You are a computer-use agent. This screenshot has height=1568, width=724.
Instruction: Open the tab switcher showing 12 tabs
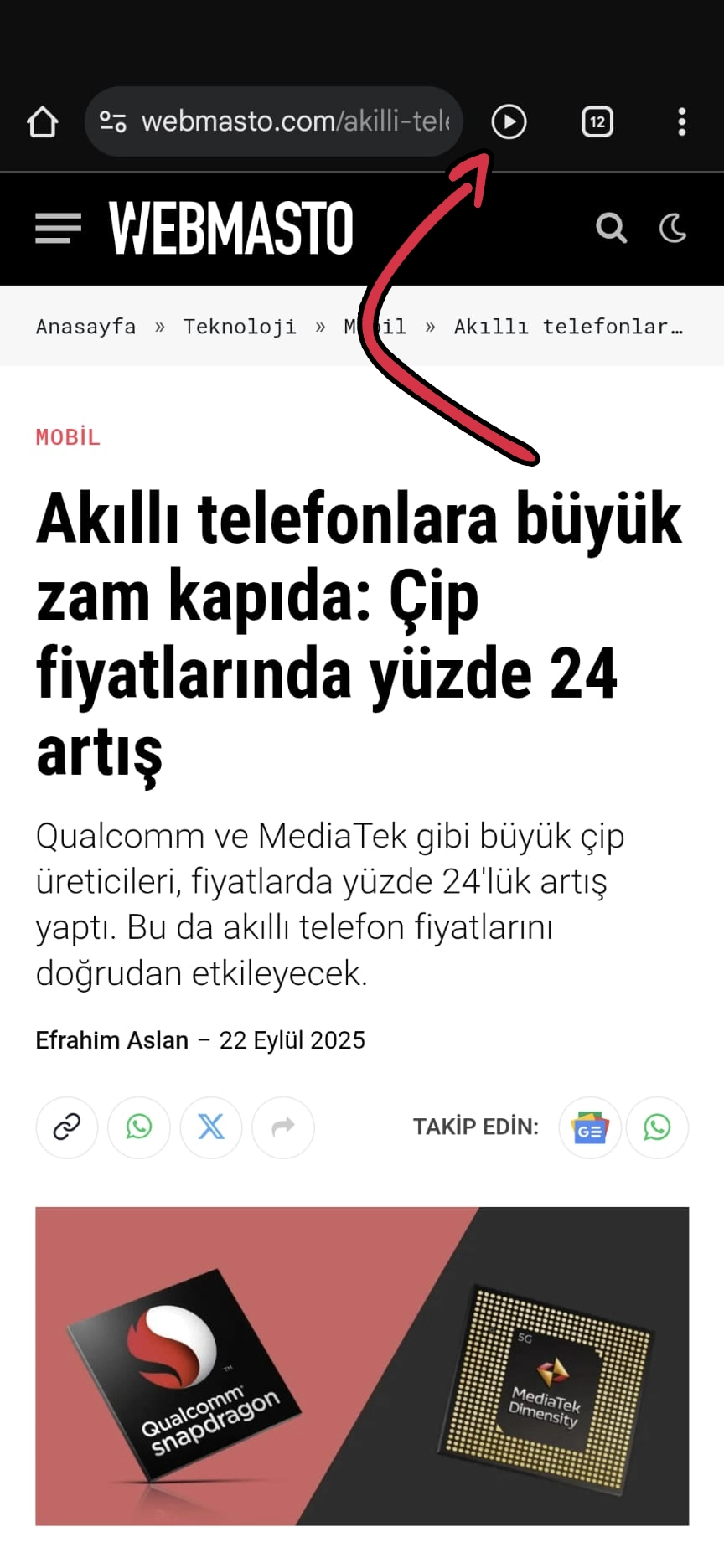[597, 122]
